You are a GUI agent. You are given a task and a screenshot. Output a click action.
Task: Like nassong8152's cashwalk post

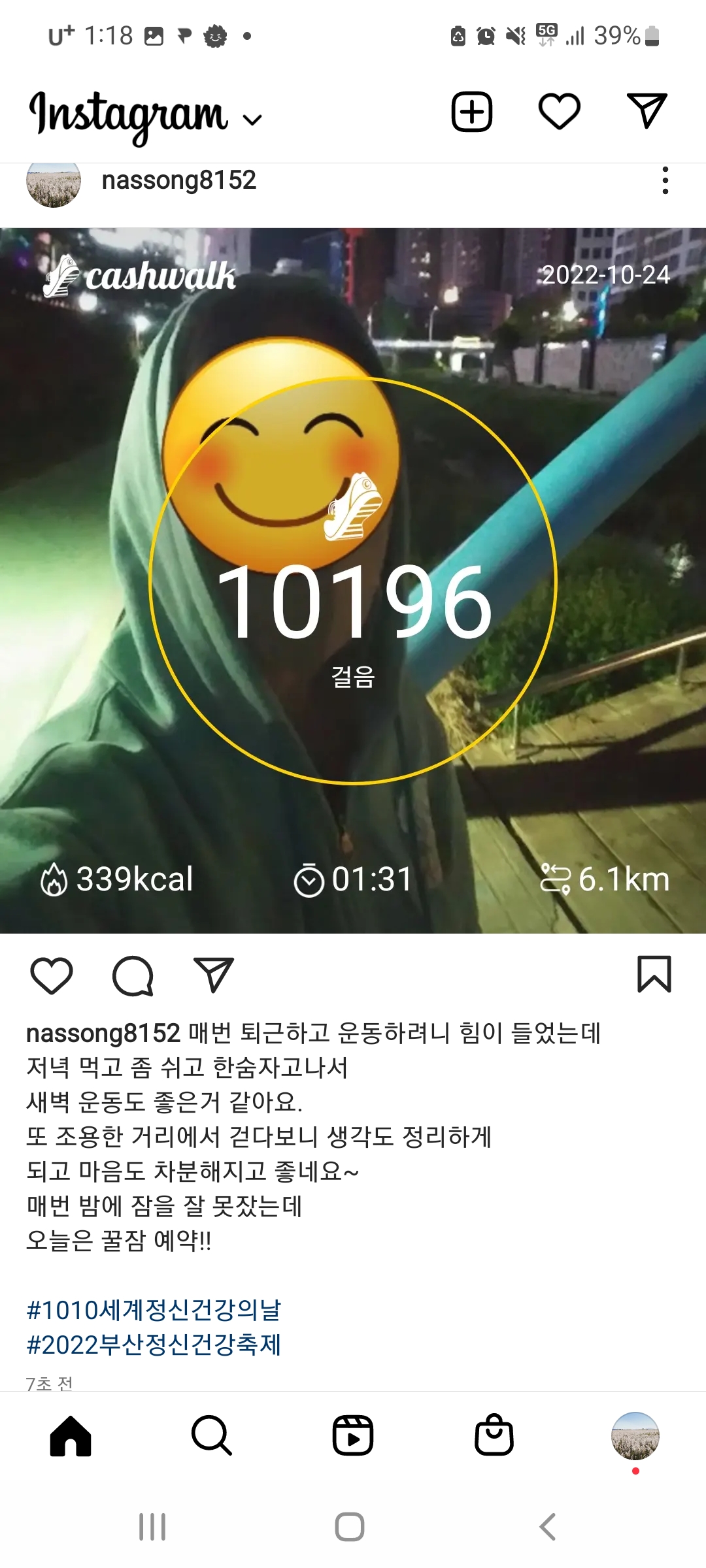[52, 975]
